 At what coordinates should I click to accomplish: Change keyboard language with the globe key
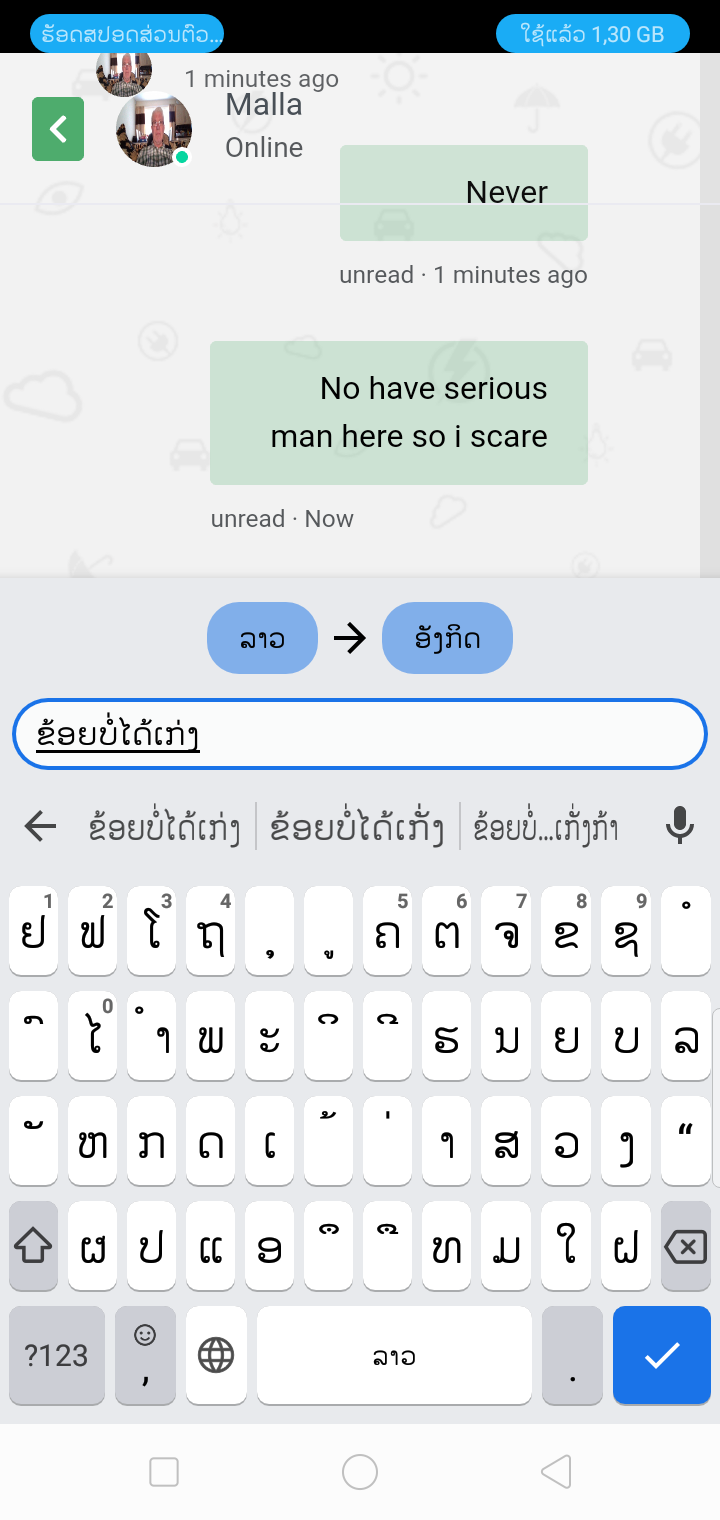216,1356
